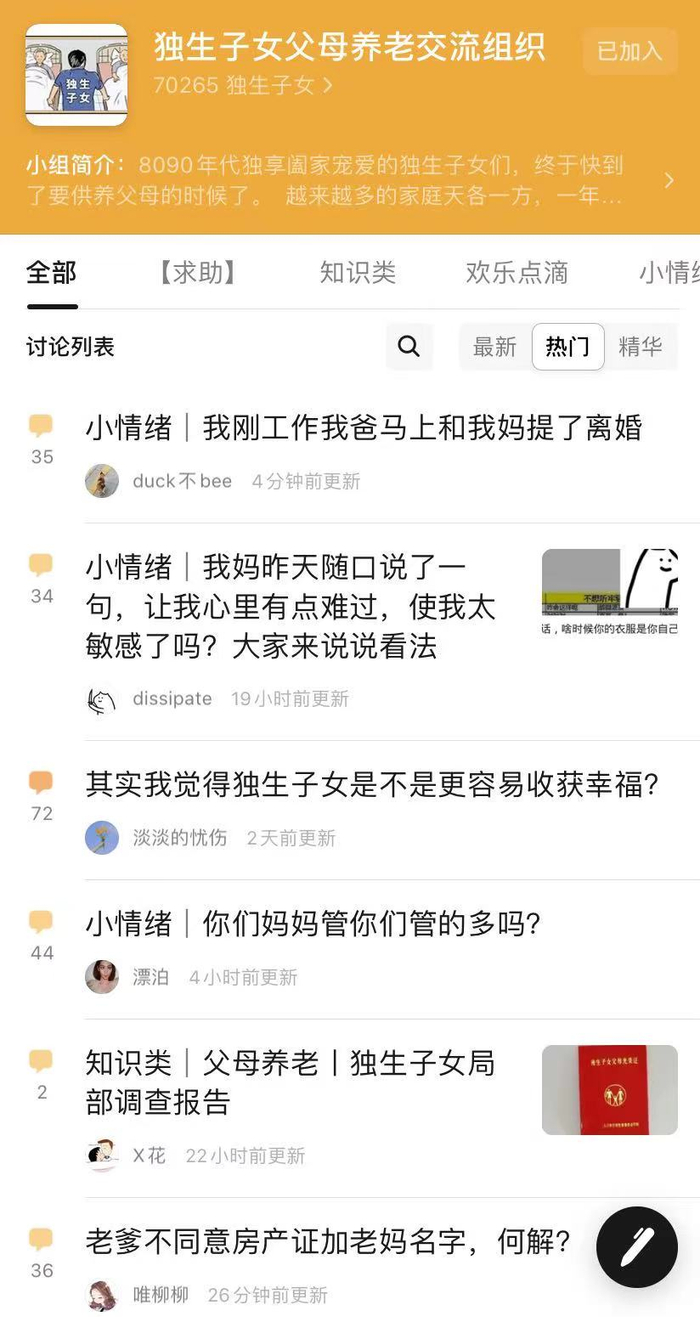Open post 你们妈妈管你们管的多吗

tap(312, 924)
